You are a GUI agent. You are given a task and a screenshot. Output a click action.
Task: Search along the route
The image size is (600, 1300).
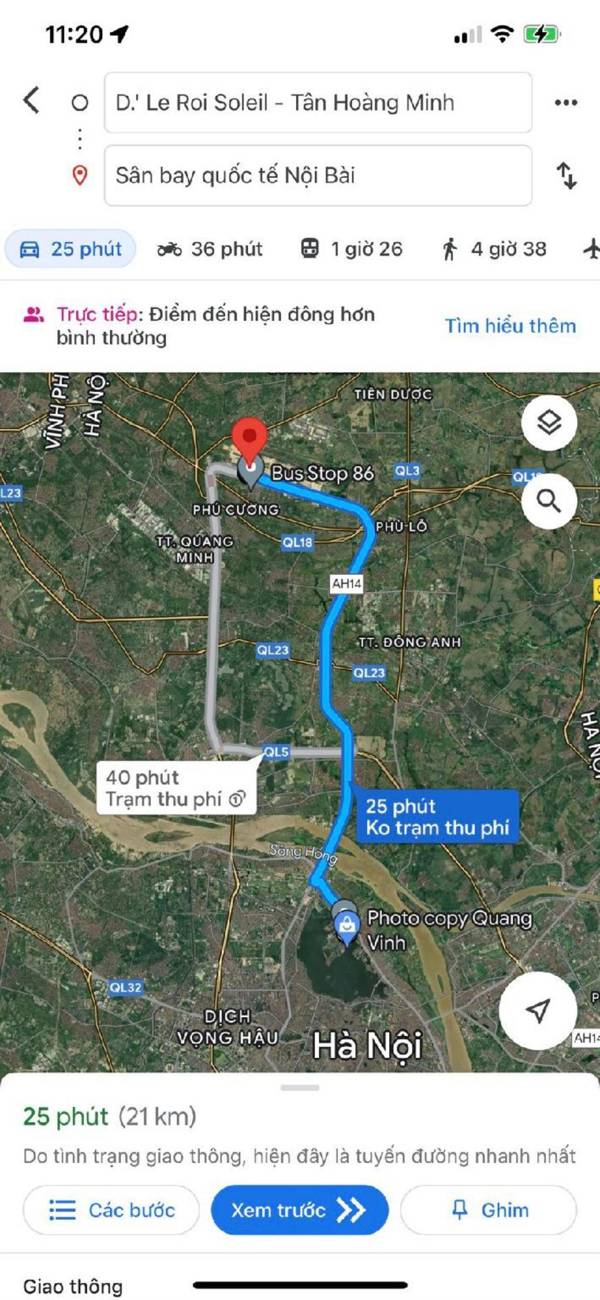coord(549,501)
